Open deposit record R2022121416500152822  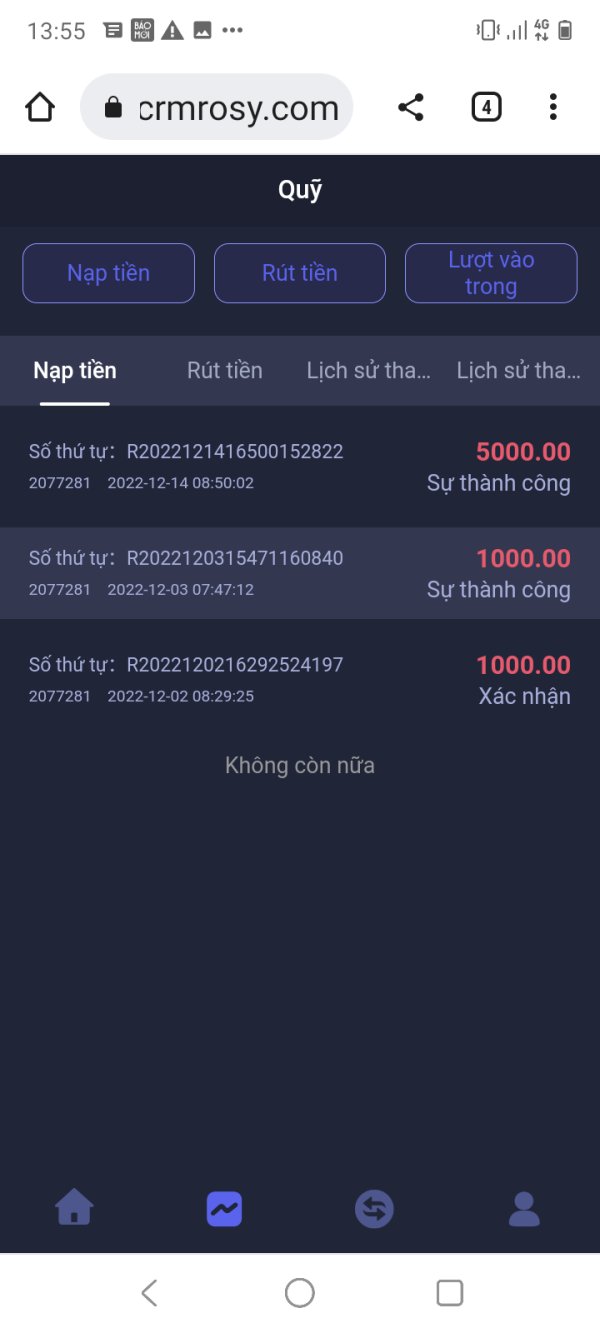coord(300,467)
